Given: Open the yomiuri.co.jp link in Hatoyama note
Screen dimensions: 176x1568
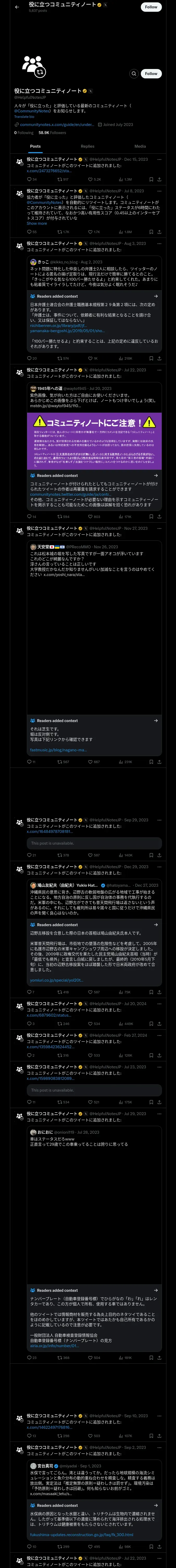Looking at the screenshot, I should click(x=48, y=981).
